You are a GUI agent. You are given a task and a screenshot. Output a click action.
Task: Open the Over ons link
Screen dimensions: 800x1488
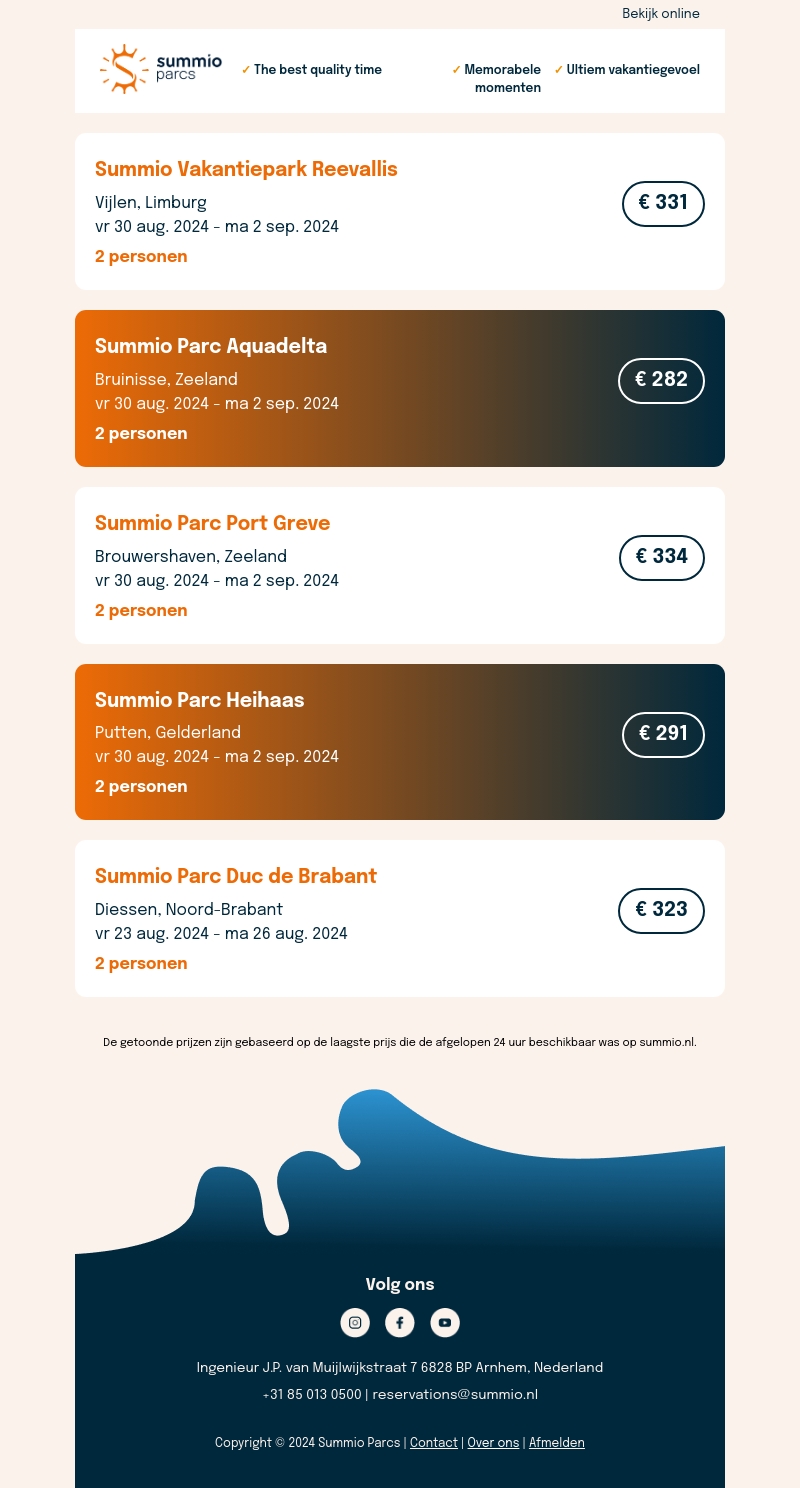tap(493, 1443)
